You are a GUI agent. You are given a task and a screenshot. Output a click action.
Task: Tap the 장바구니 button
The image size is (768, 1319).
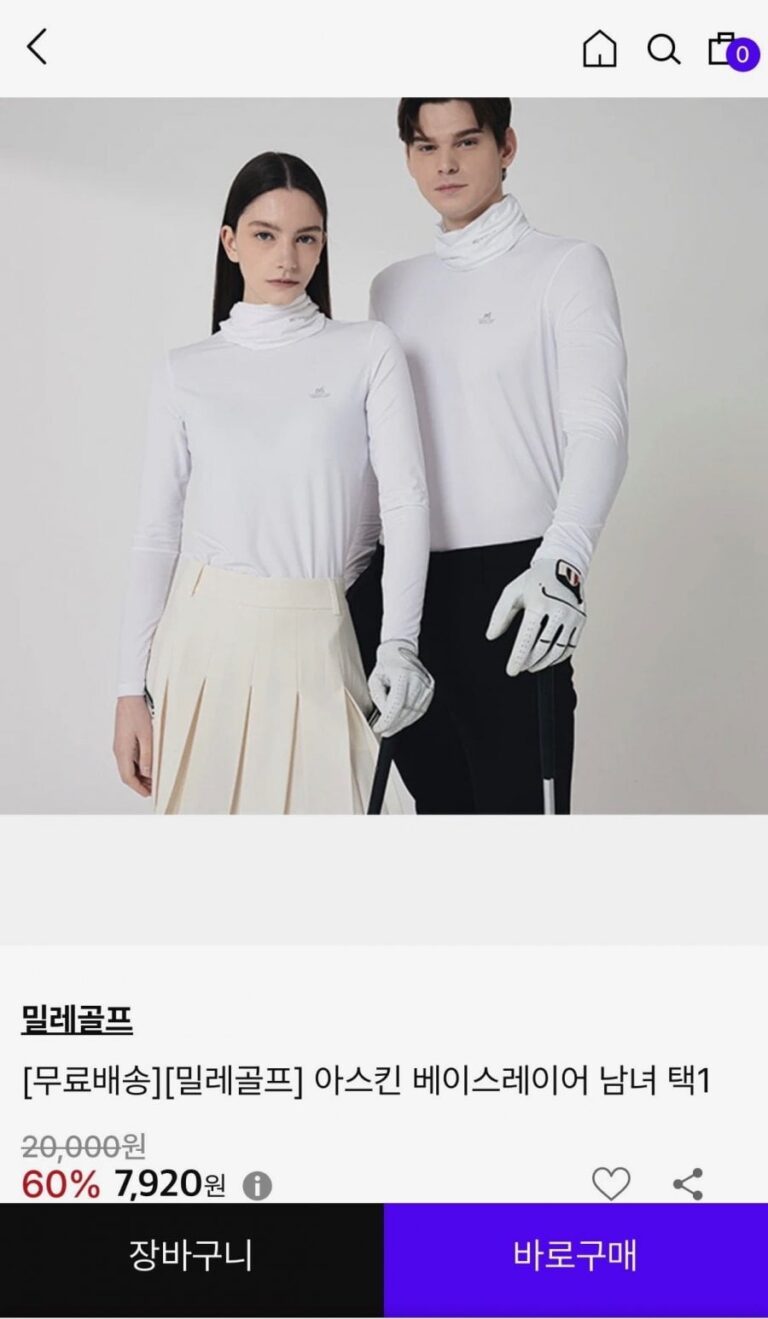(x=191, y=1256)
